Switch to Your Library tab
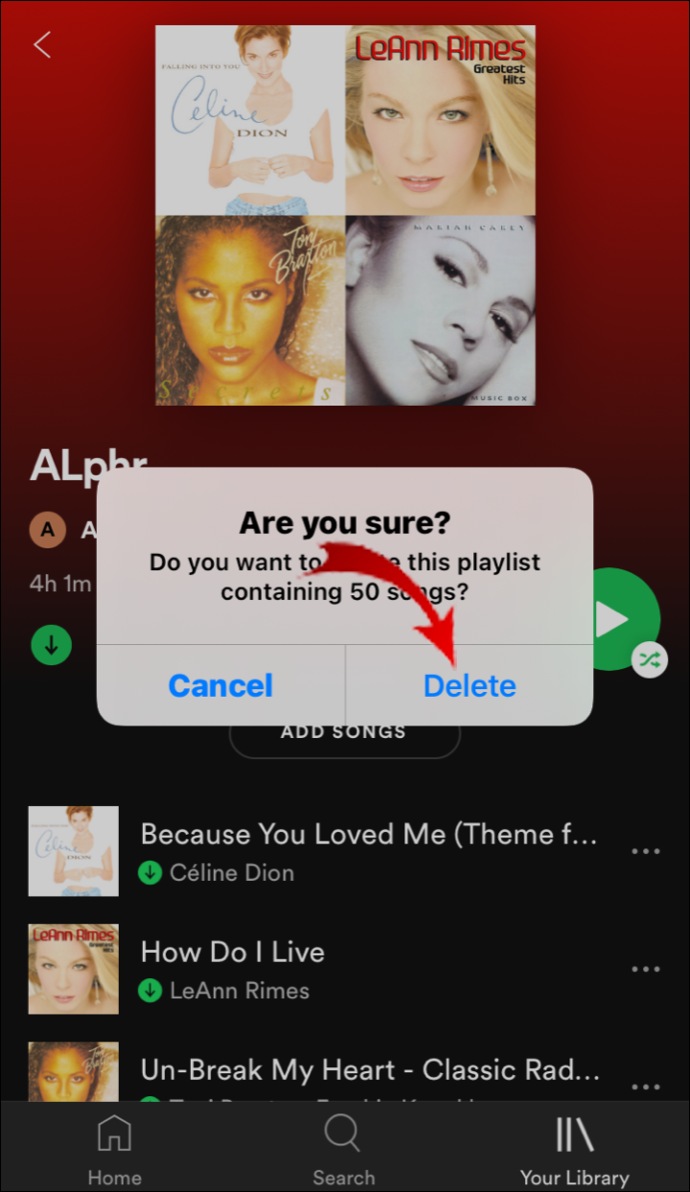The width and height of the screenshot is (690, 1192). click(x=574, y=1148)
